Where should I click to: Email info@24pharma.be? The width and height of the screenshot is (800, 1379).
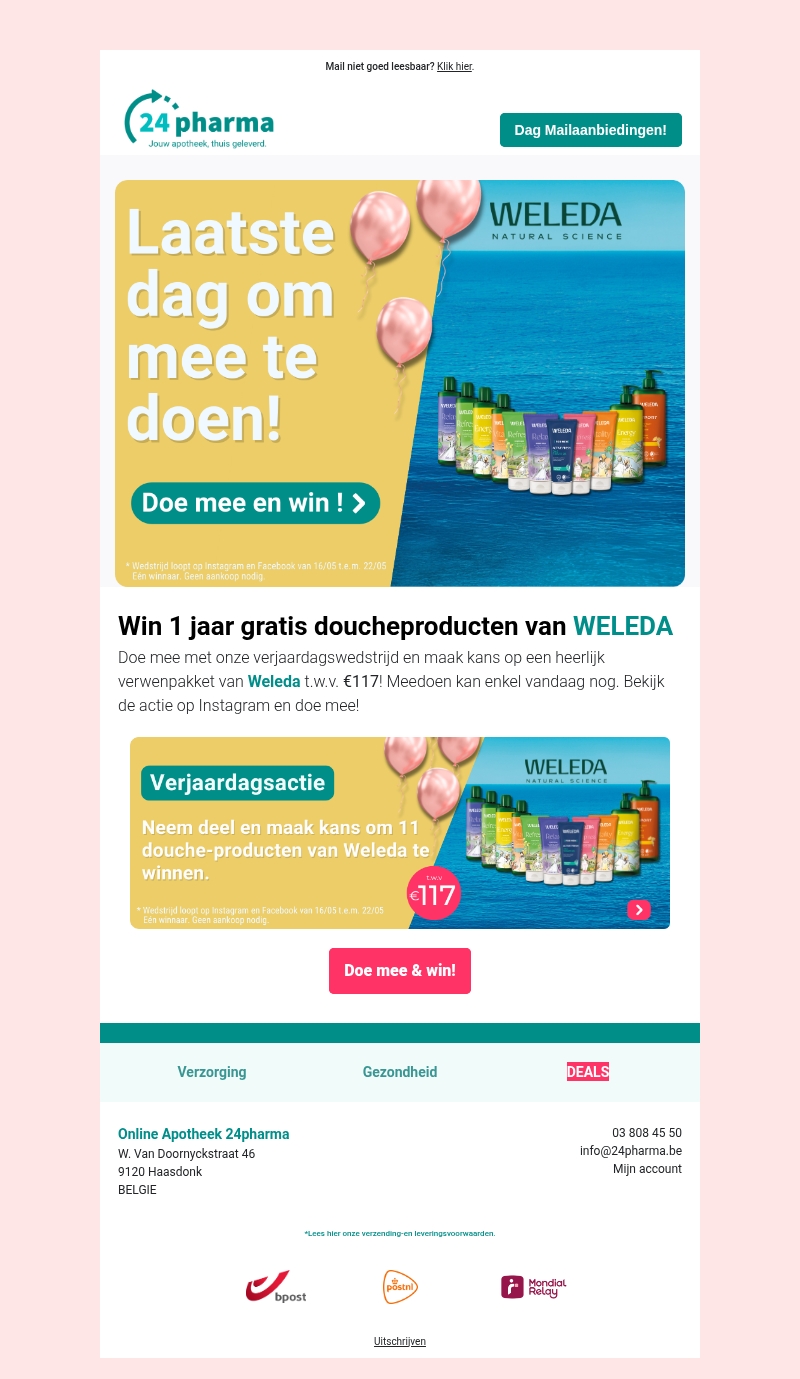[631, 1151]
